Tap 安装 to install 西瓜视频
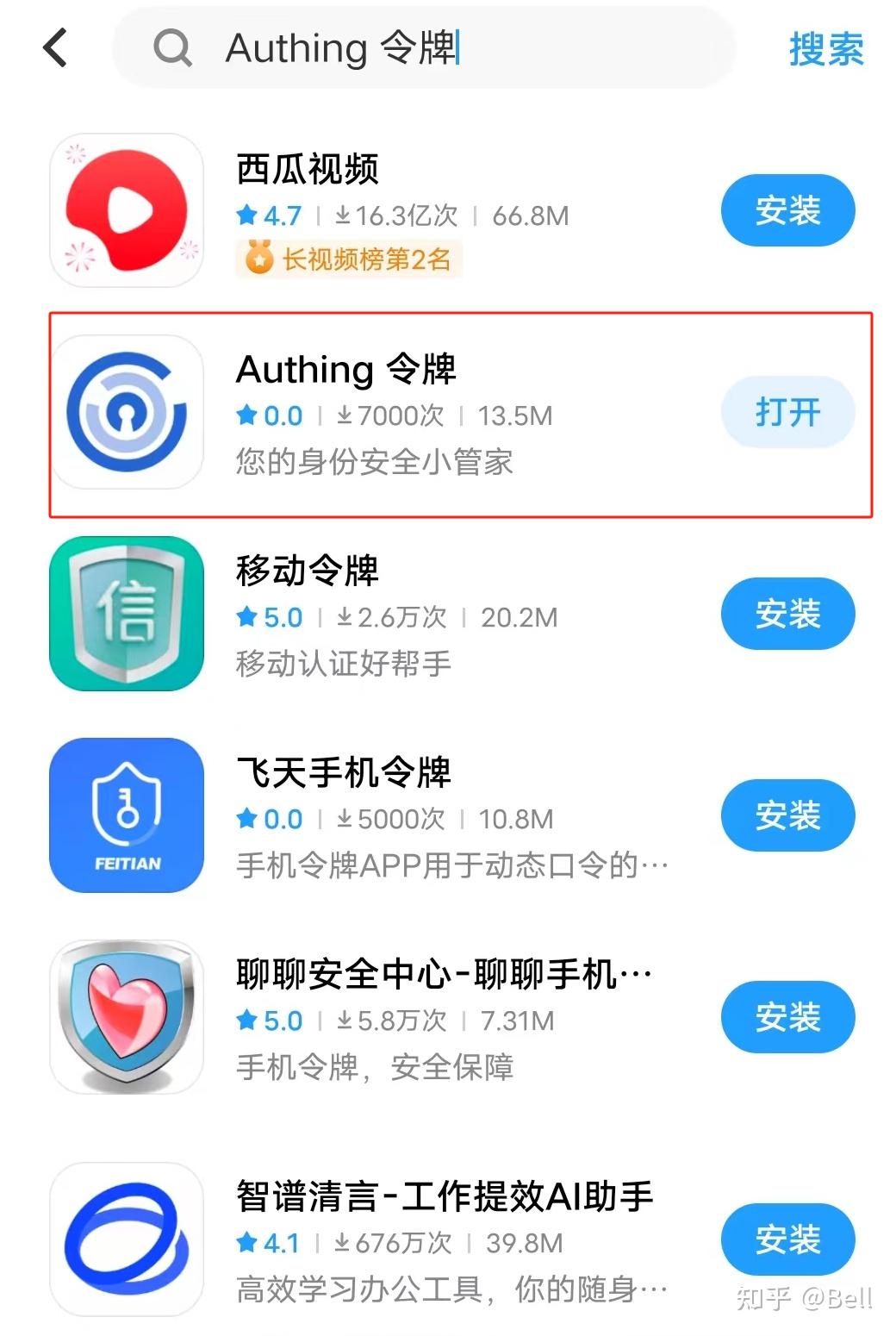Image resolution: width=896 pixels, height=1336 pixels. point(787,209)
